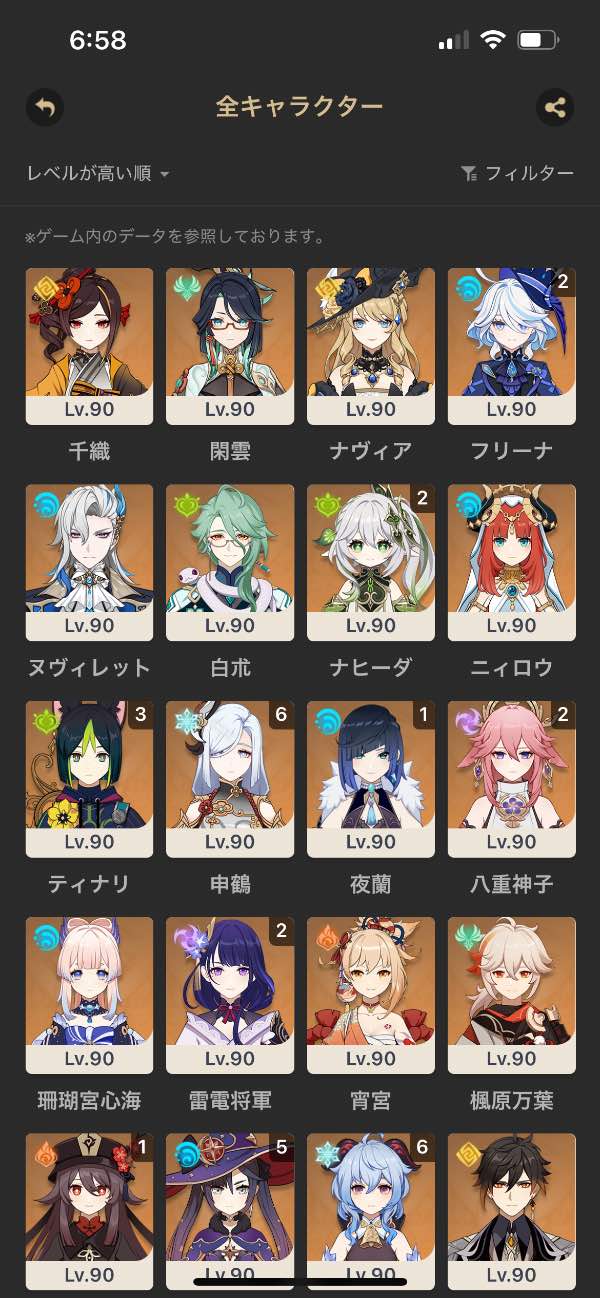Open the ナヒーダ character card
Image resolution: width=600 pixels, height=1298 pixels.
click(x=371, y=562)
